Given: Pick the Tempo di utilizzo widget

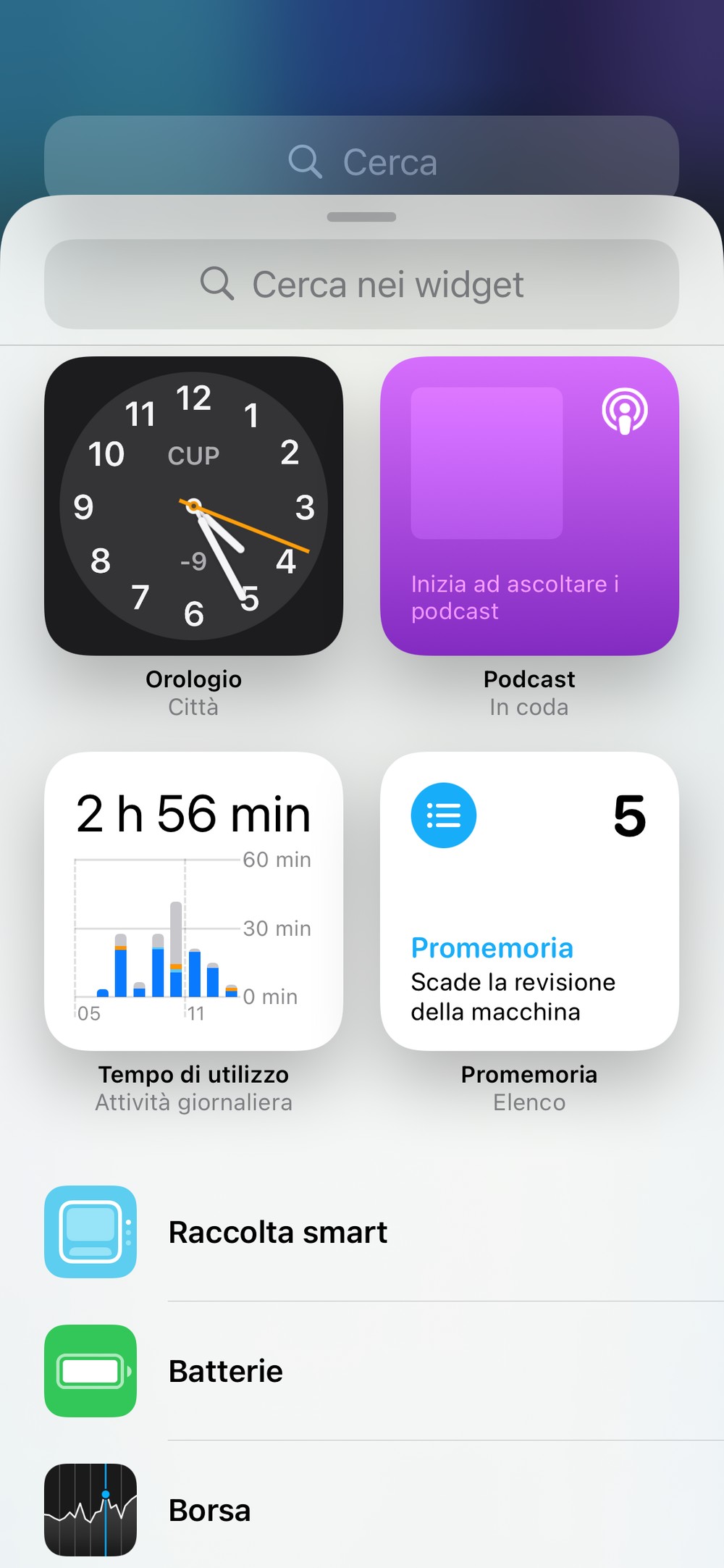Looking at the screenshot, I should 194,901.
